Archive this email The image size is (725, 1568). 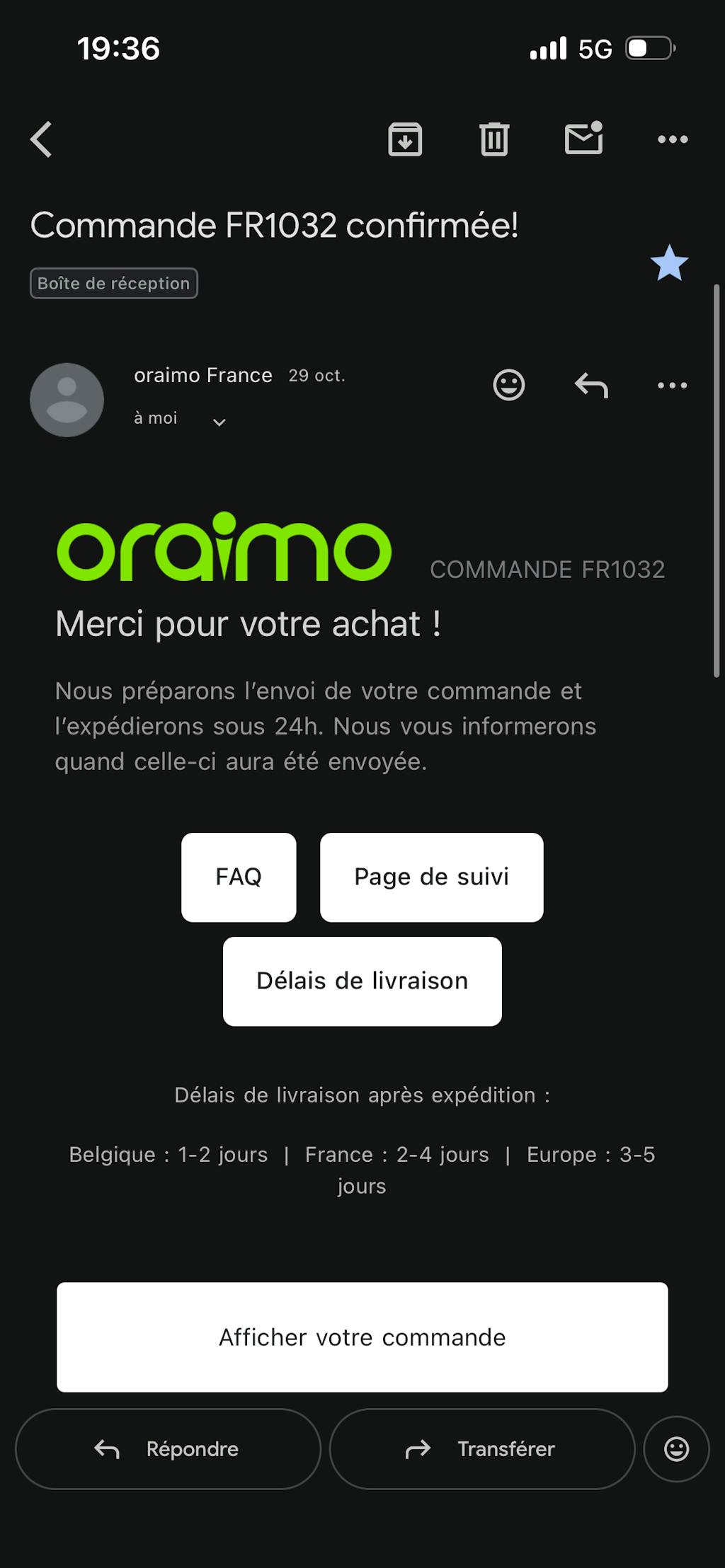pos(405,139)
